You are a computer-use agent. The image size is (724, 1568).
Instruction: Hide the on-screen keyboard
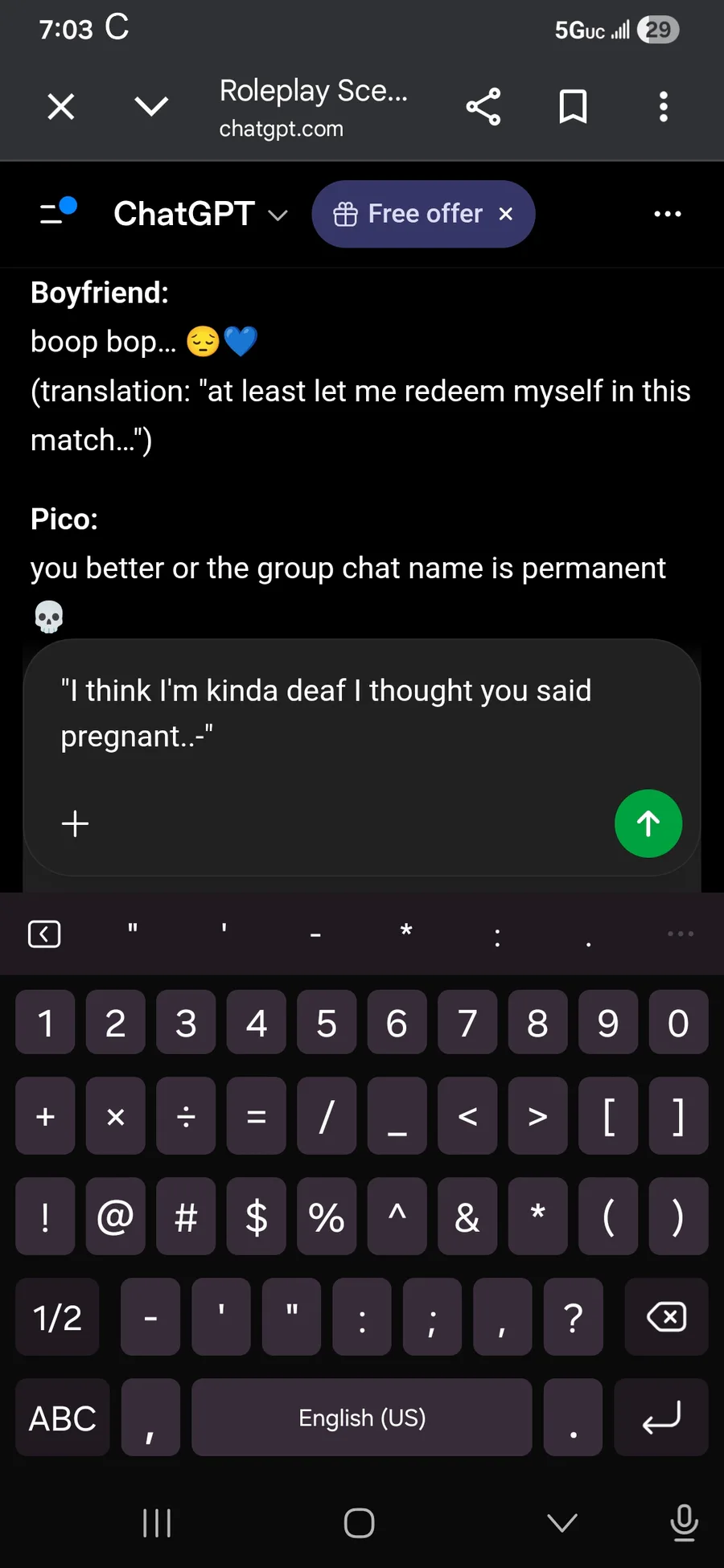[562, 1521]
